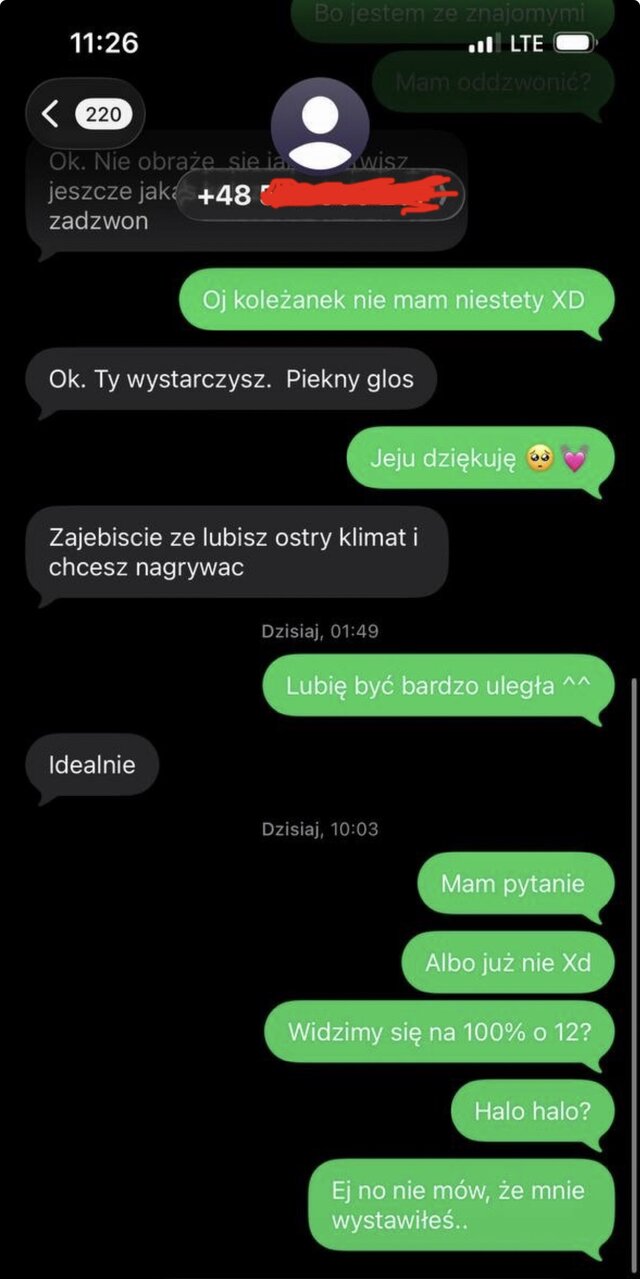Open the contact's profile avatar
The image size is (640, 1279).
[320, 126]
